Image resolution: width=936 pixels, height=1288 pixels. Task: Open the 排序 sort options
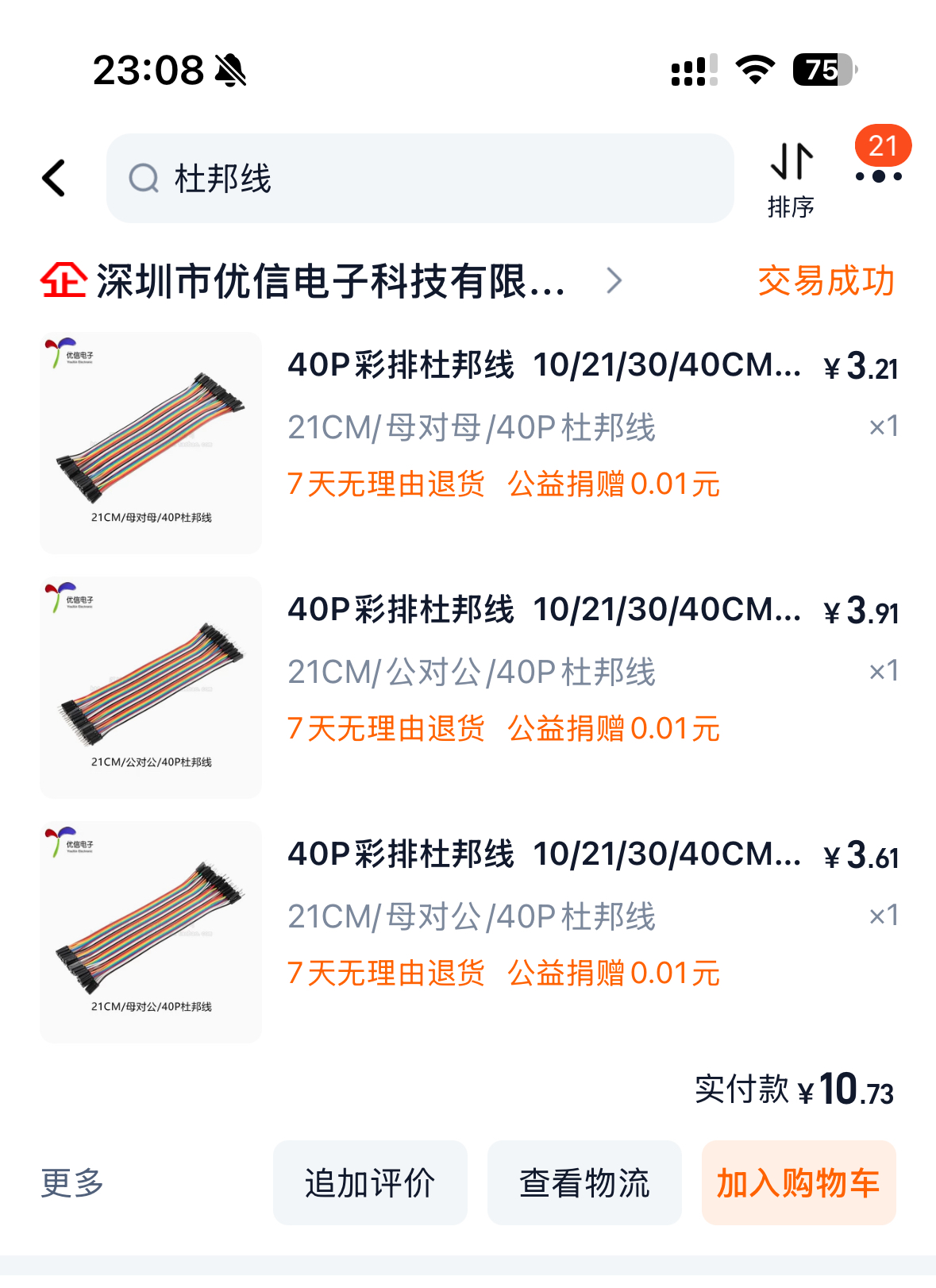point(791,179)
